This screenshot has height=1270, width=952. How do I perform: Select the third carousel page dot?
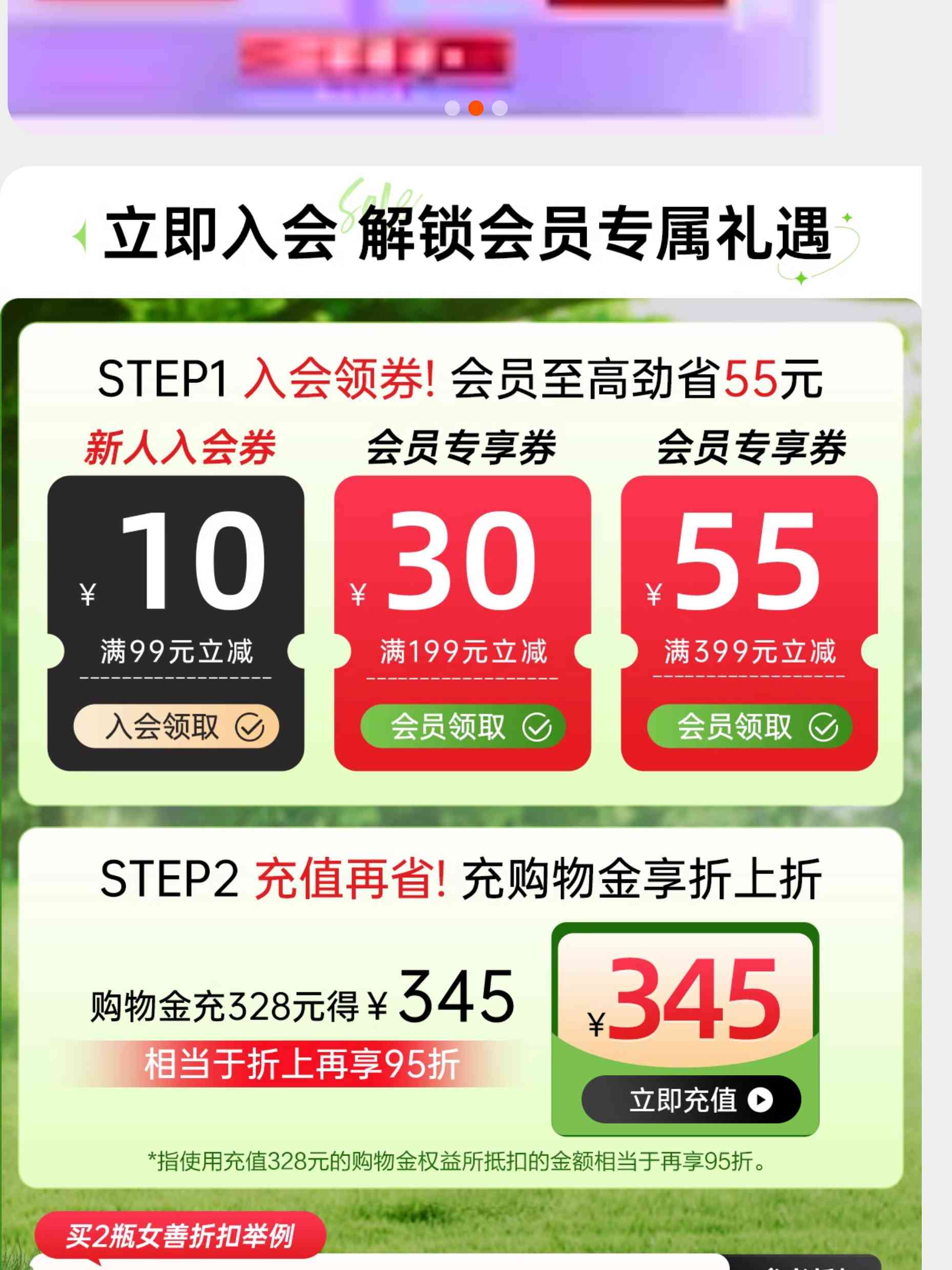click(x=500, y=108)
